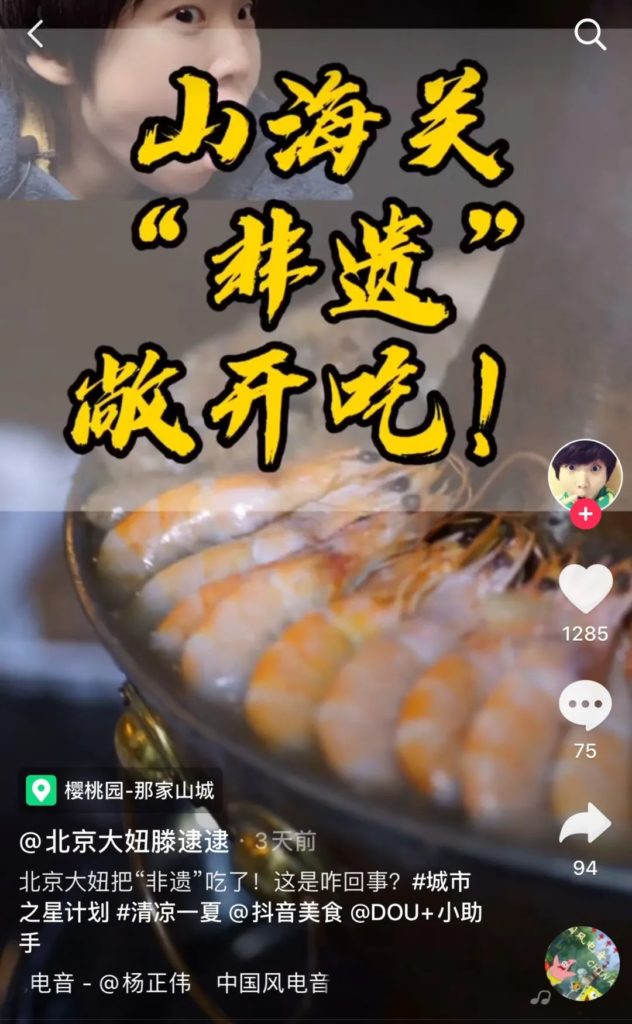632x1024 pixels.
Task: Open the #清凉一夏 hashtag
Action: coord(169,912)
